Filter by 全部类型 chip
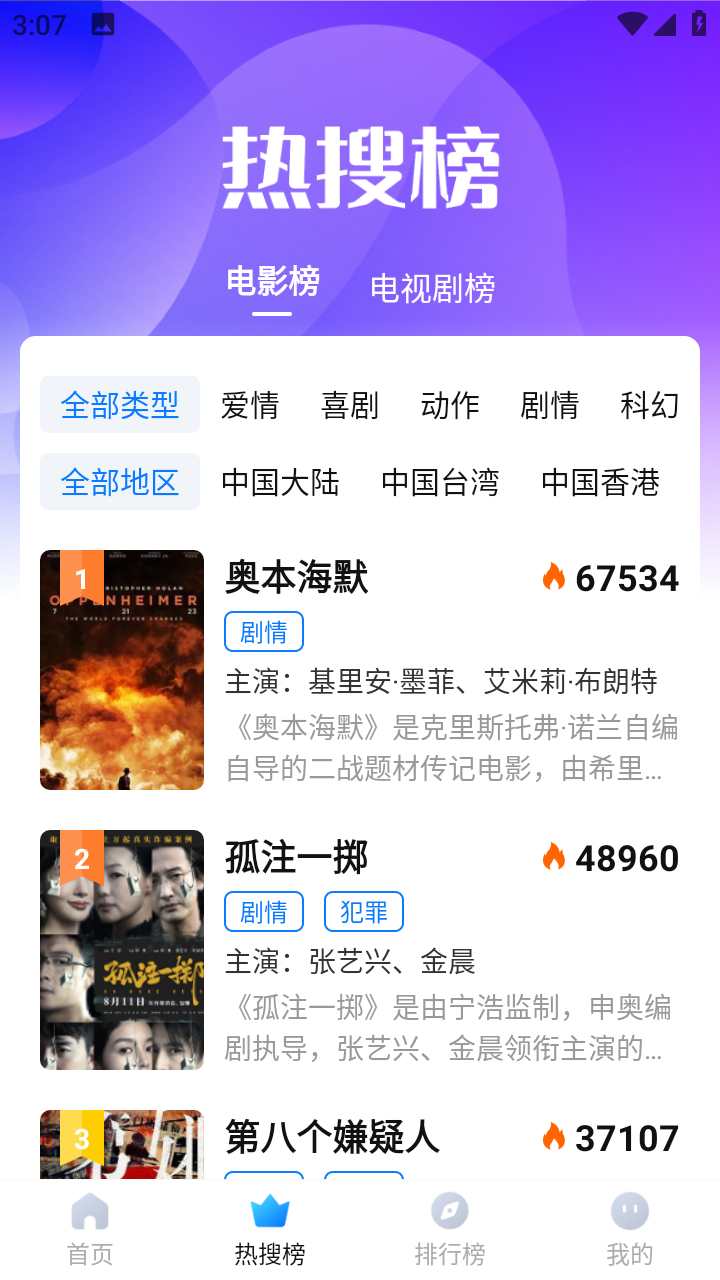Viewport: 720px width, 1280px height. (x=120, y=405)
